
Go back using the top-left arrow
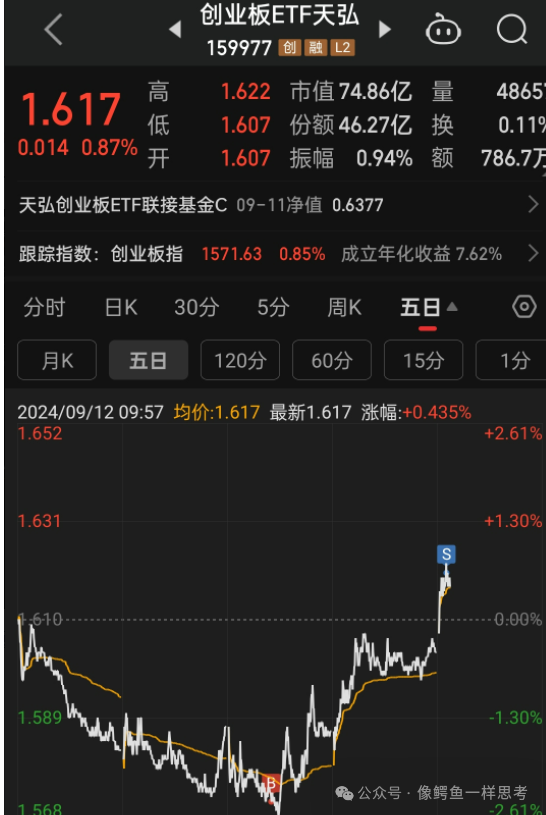54,29
